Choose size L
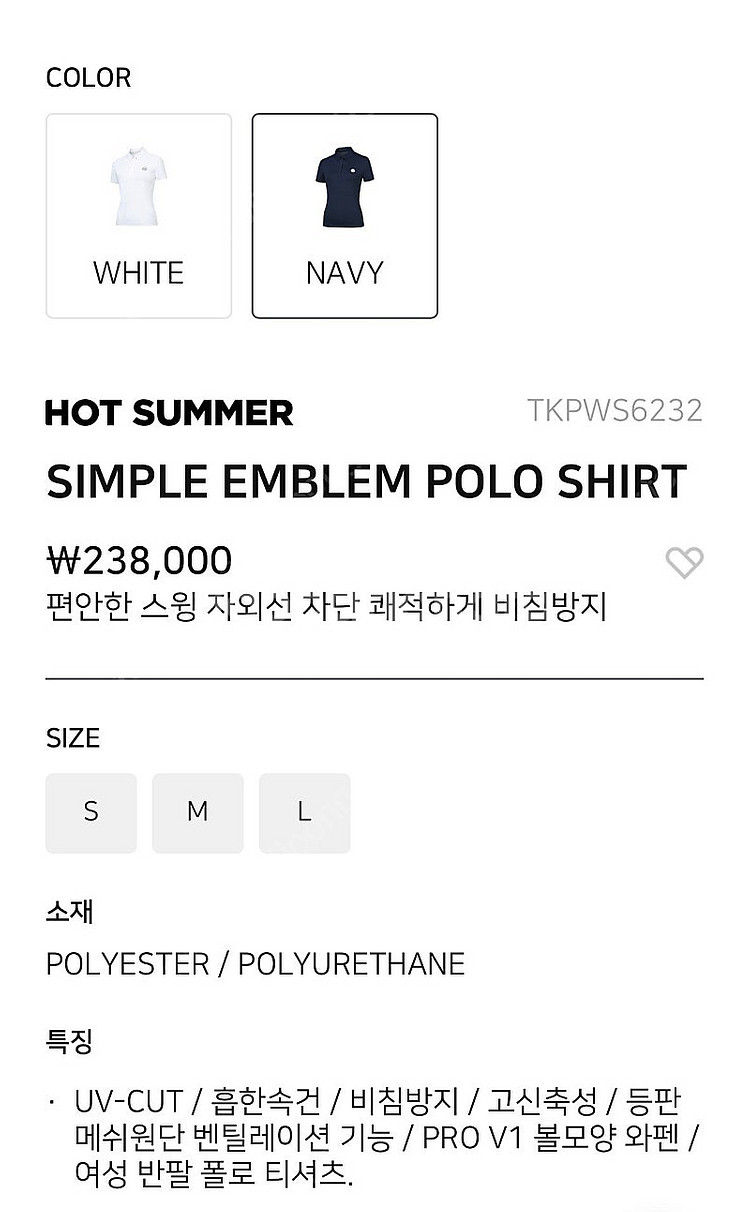750x1212 pixels. pyautogui.click(x=304, y=812)
